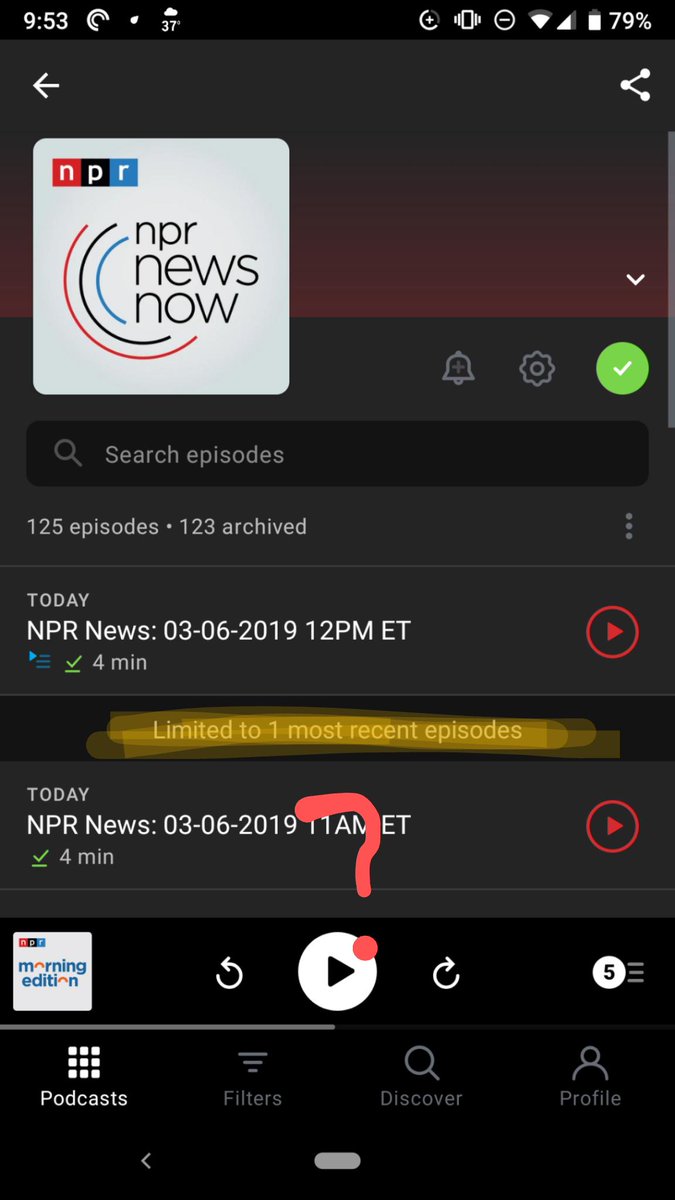Switch to the Discover tab

click(x=421, y=1078)
